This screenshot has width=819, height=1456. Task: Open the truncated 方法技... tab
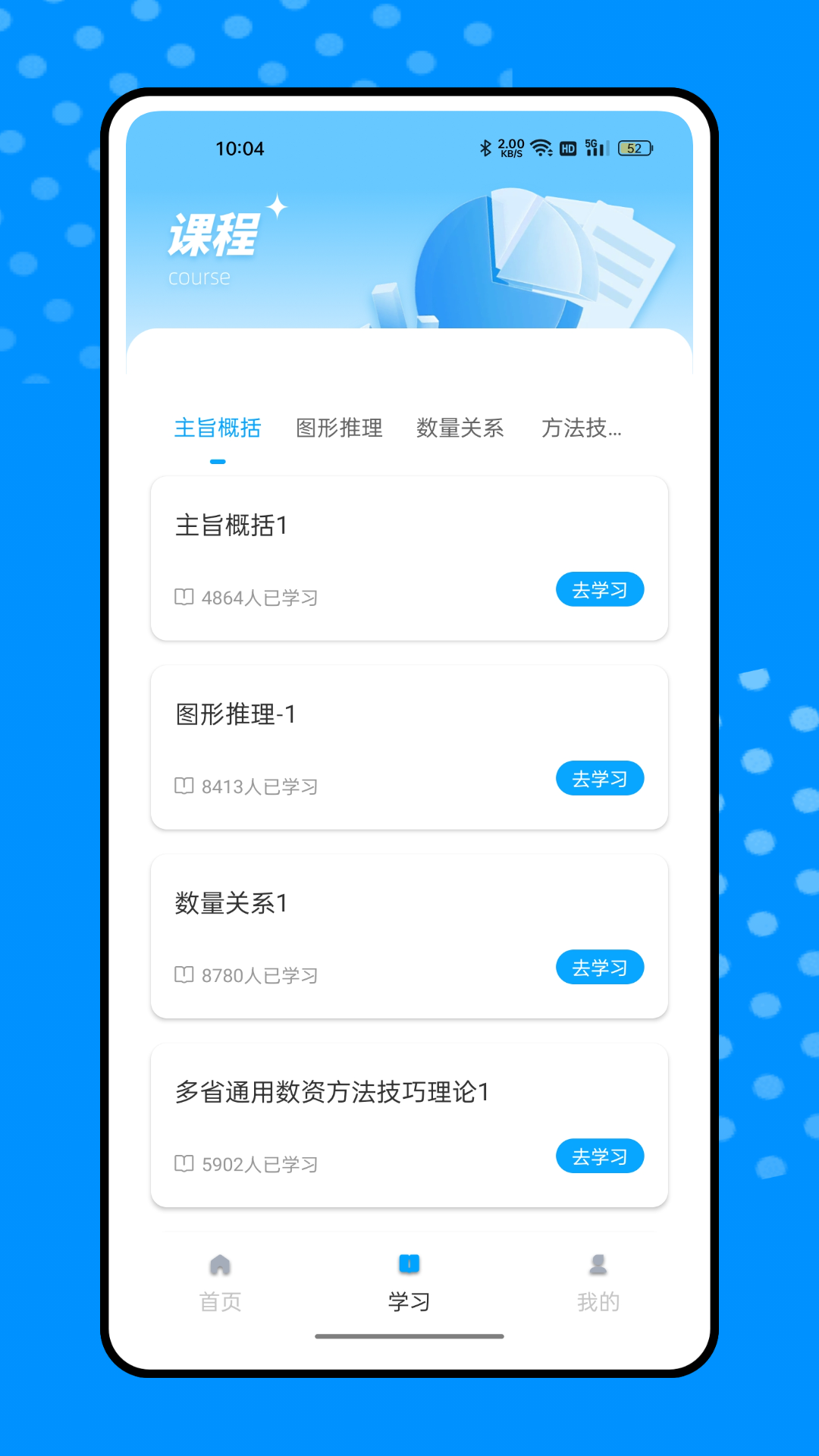tap(582, 428)
